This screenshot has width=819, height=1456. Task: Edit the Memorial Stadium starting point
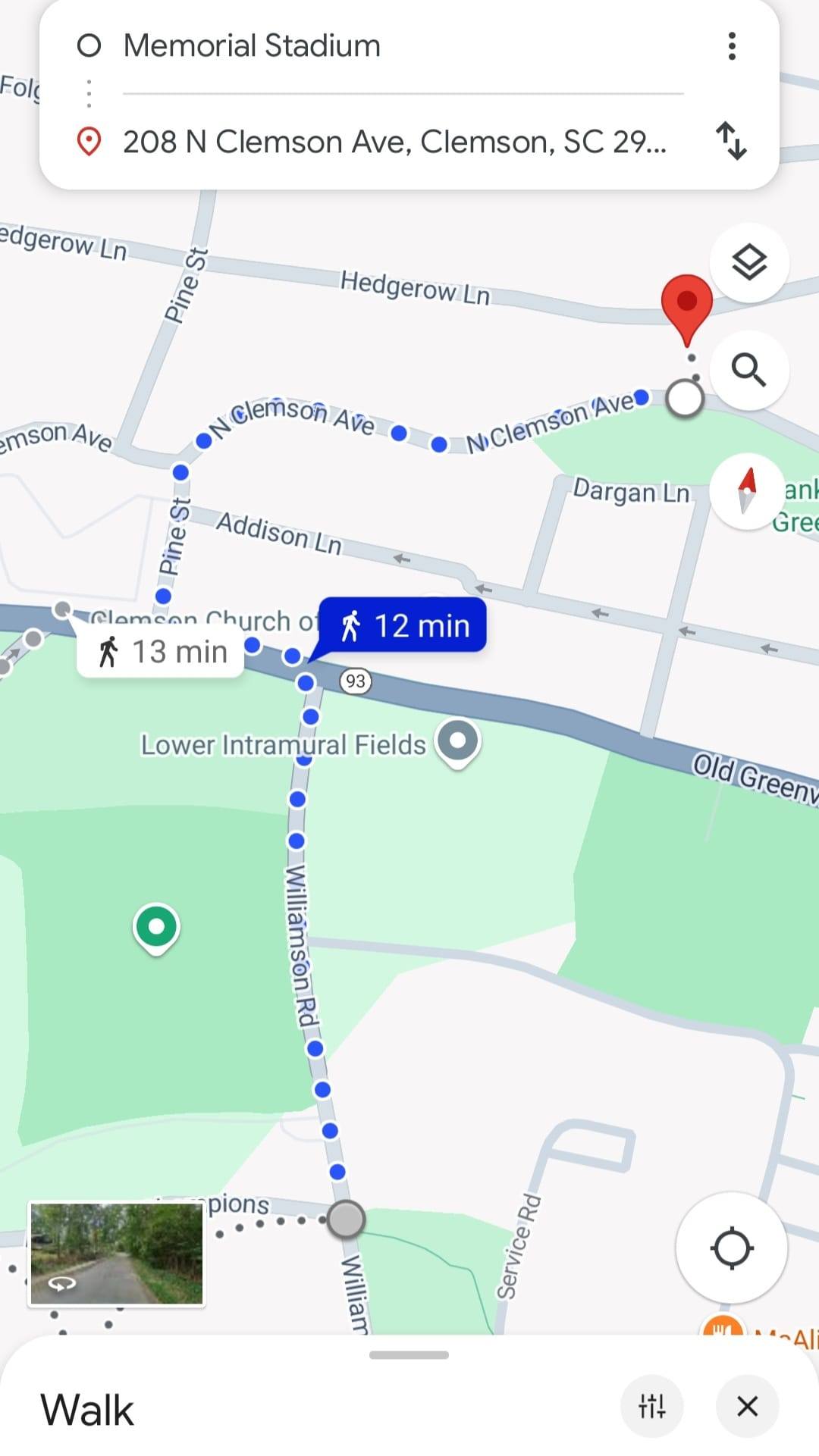tap(252, 46)
